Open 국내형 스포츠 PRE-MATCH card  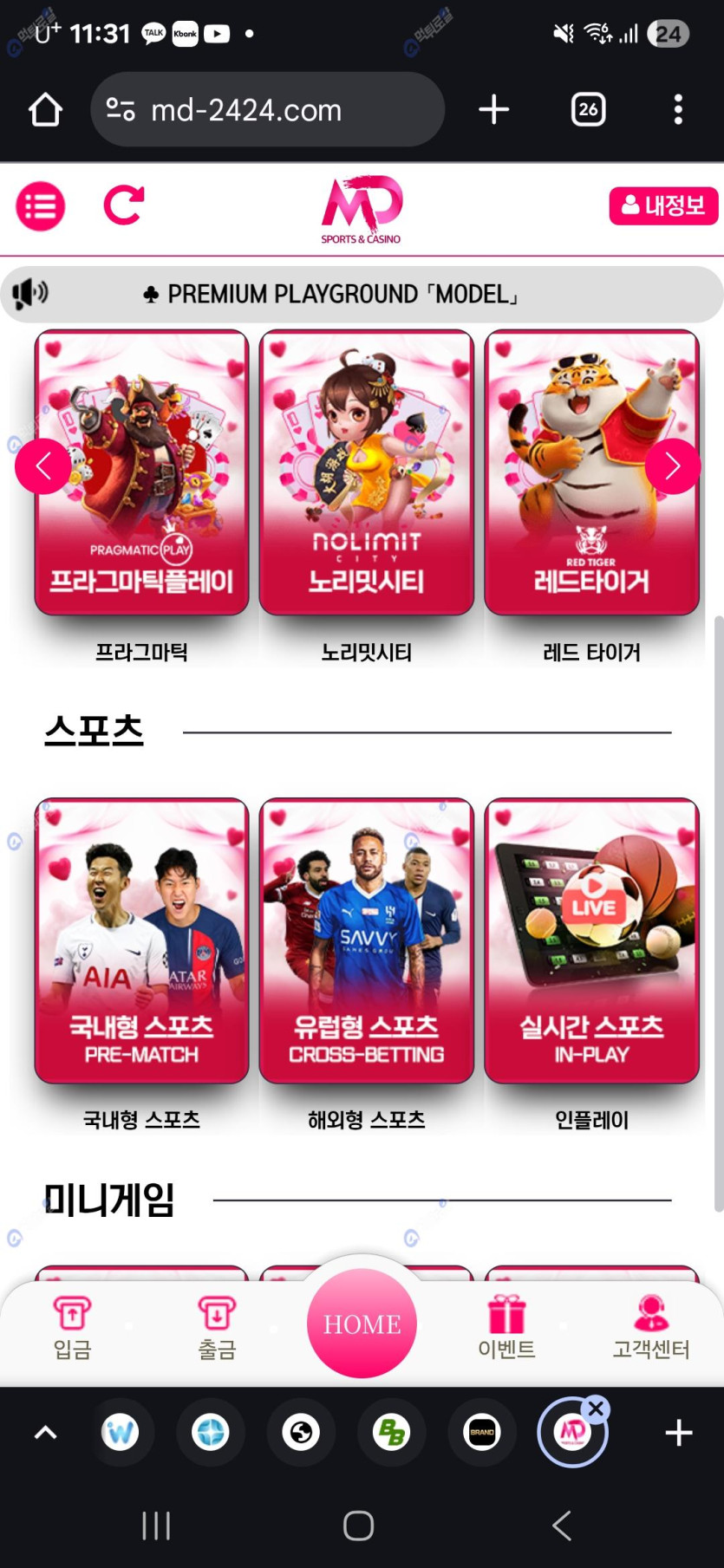(141, 940)
